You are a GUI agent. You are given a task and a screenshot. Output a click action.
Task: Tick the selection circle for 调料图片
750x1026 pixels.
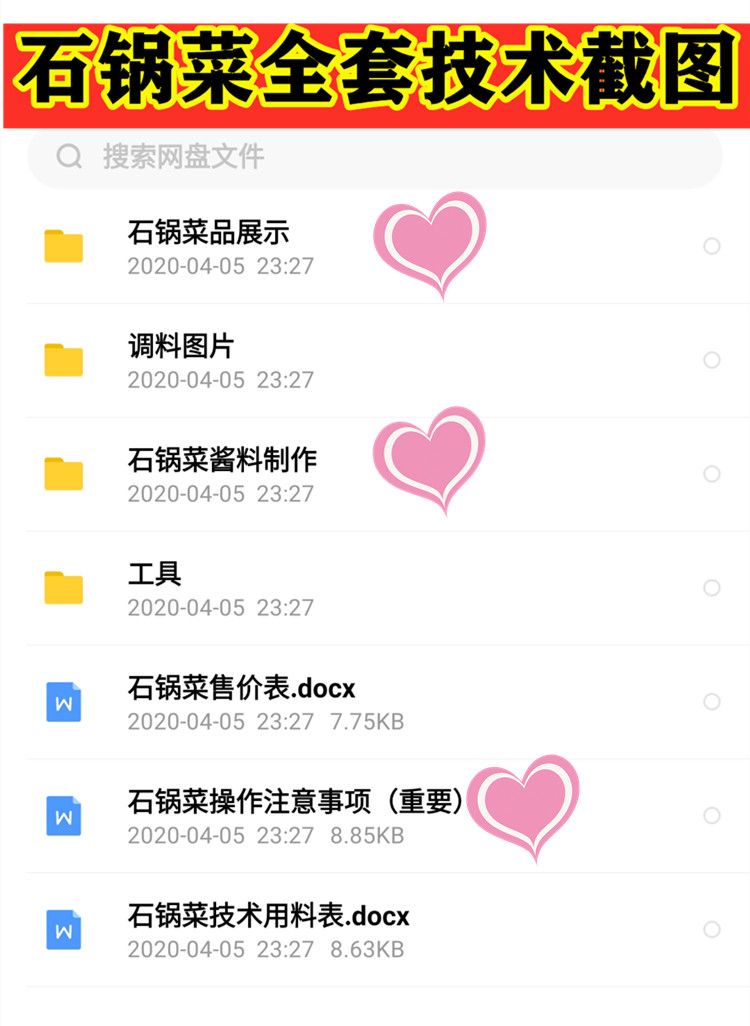click(x=712, y=361)
